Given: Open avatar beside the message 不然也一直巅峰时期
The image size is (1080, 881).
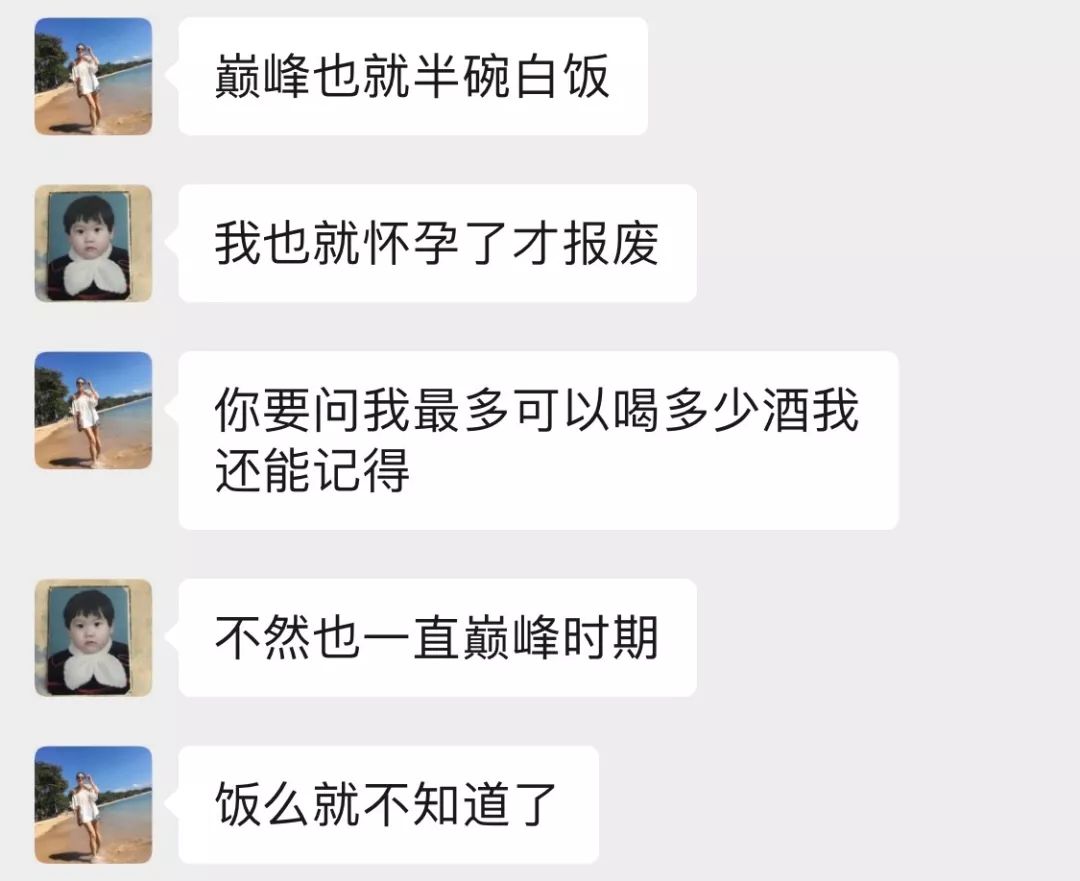Looking at the screenshot, I should click(93, 637).
